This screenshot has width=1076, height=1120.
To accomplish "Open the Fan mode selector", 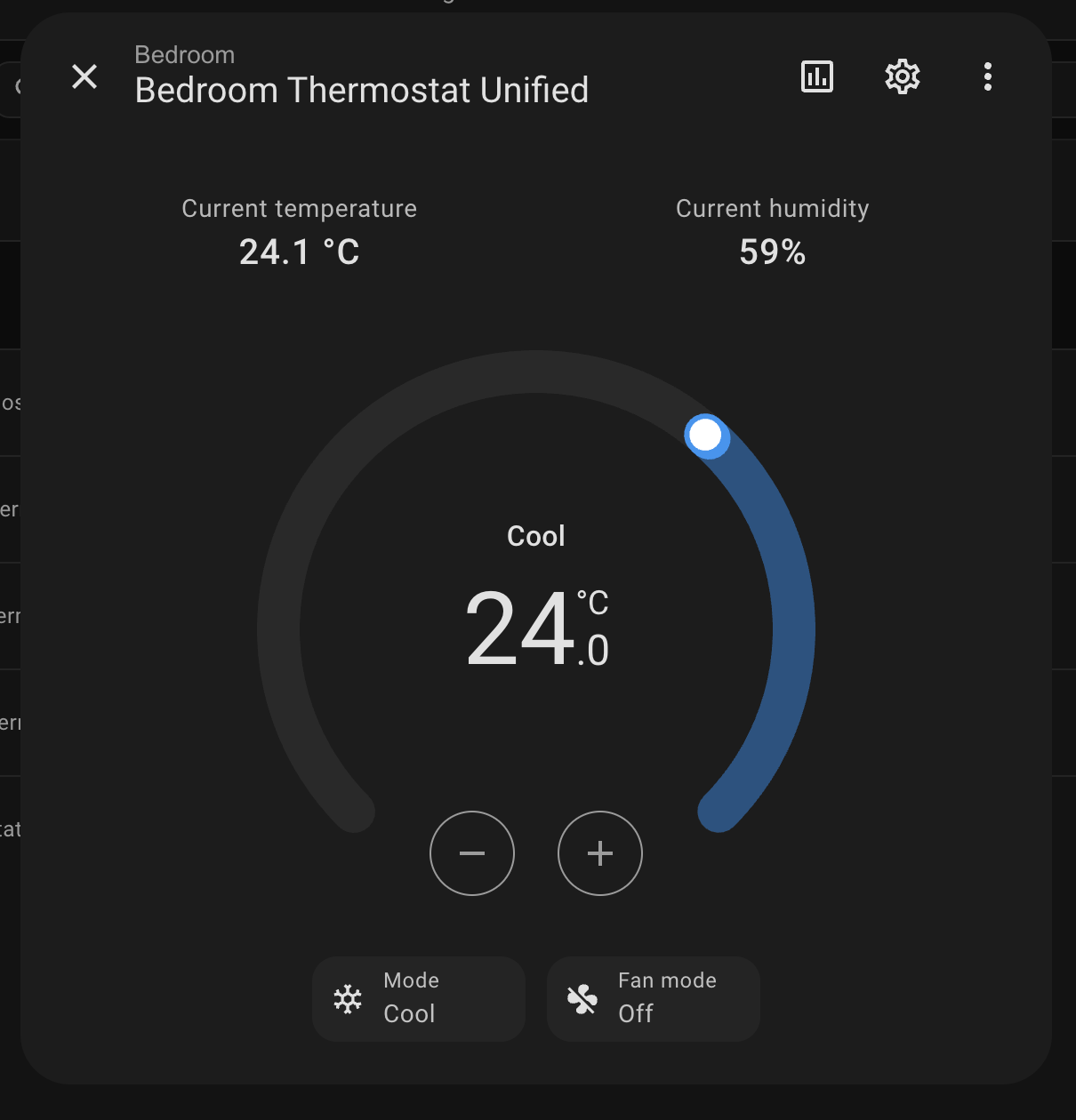I will (654, 998).
